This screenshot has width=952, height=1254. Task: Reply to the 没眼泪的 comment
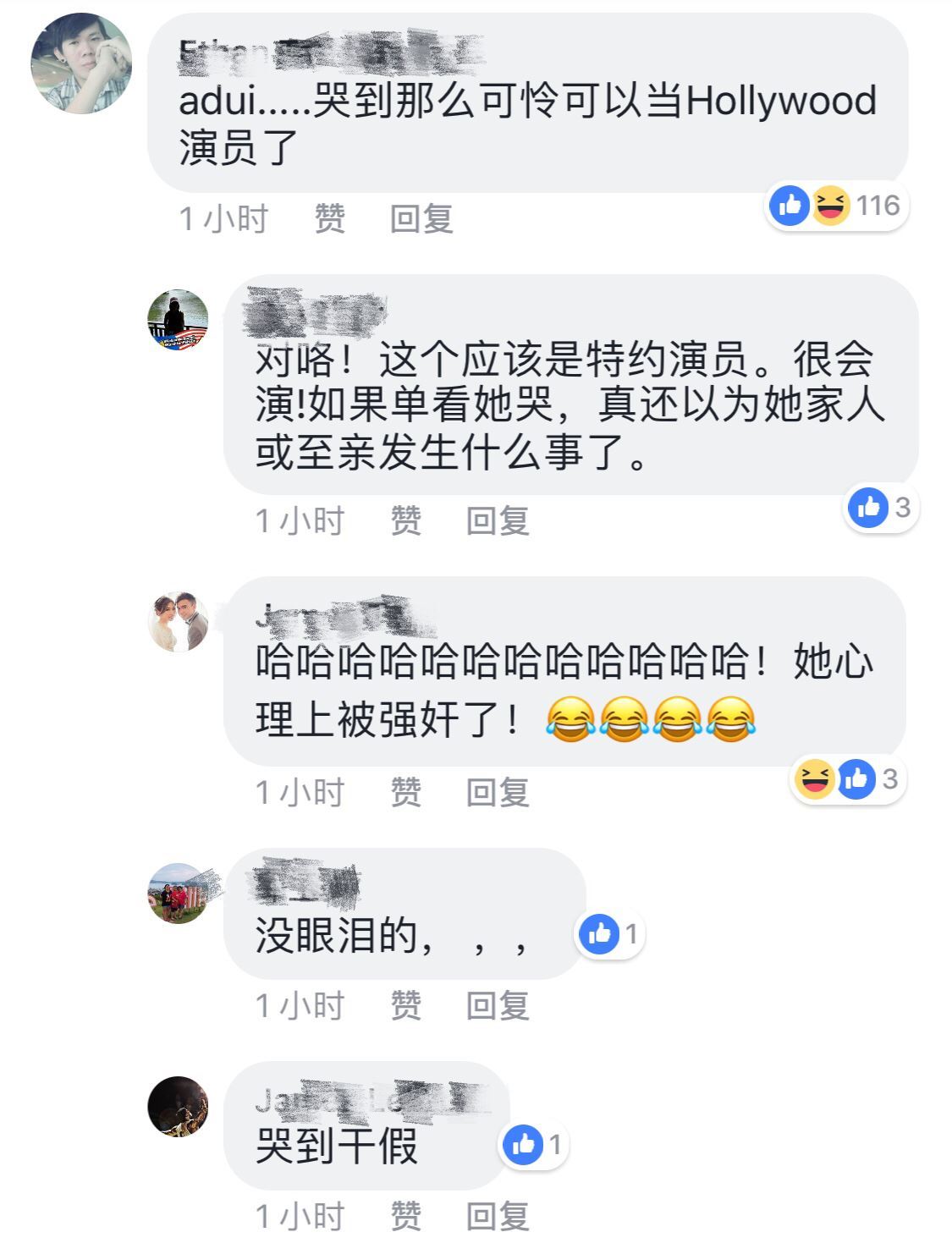pos(498,1006)
